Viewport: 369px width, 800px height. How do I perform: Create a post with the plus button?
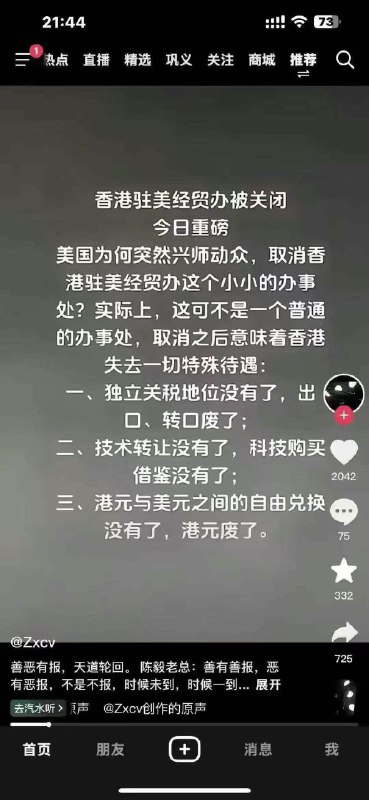[184, 749]
